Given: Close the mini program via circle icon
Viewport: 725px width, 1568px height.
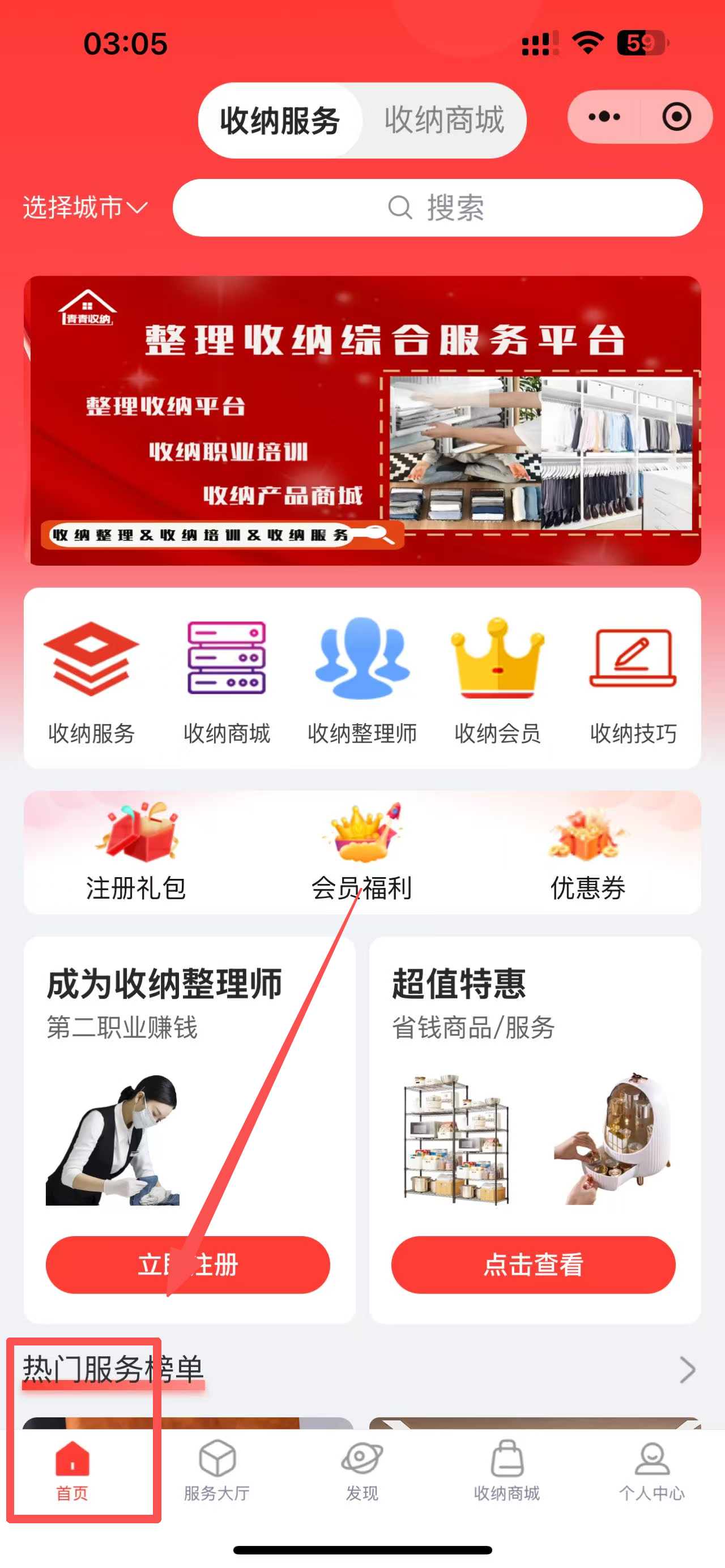Looking at the screenshot, I should coord(676,117).
